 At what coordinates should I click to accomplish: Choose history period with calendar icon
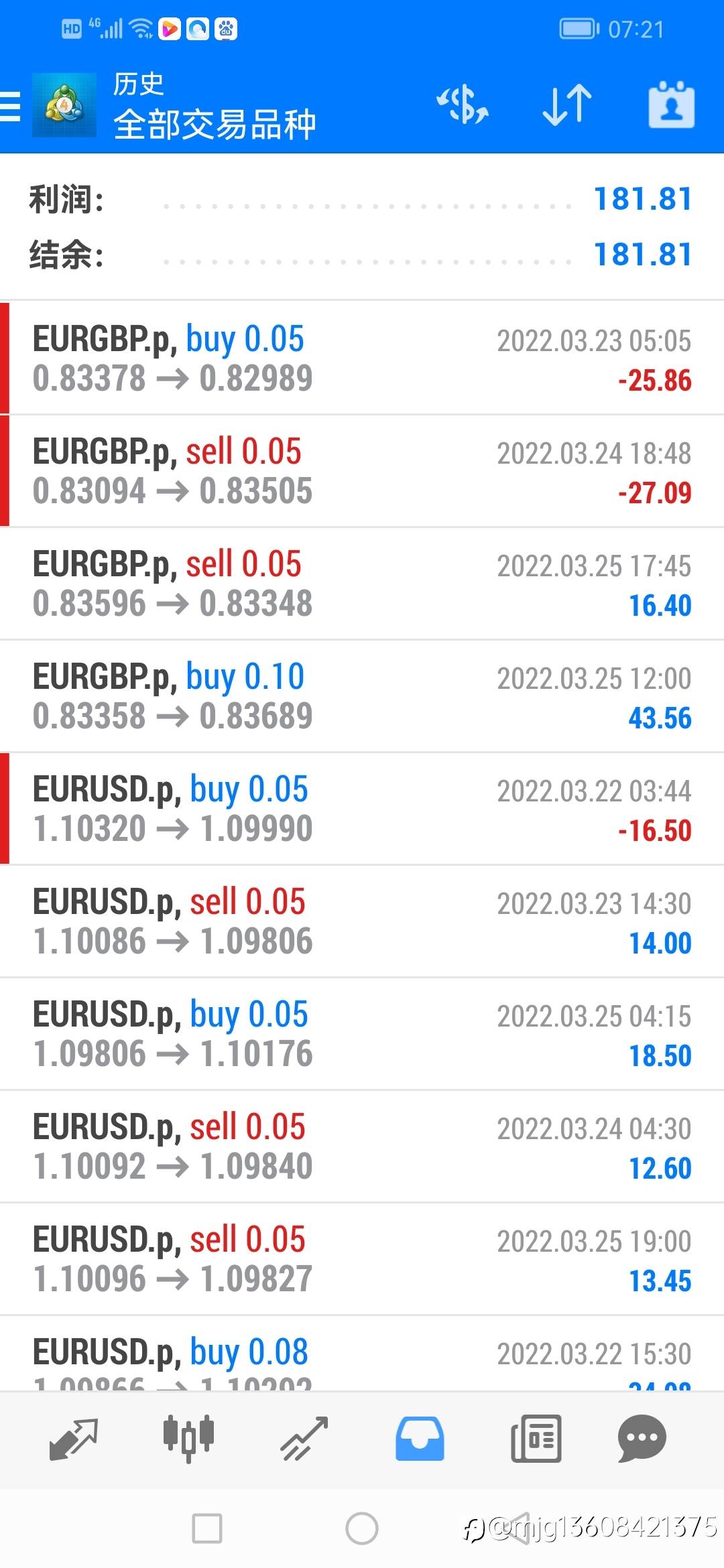coord(671,105)
